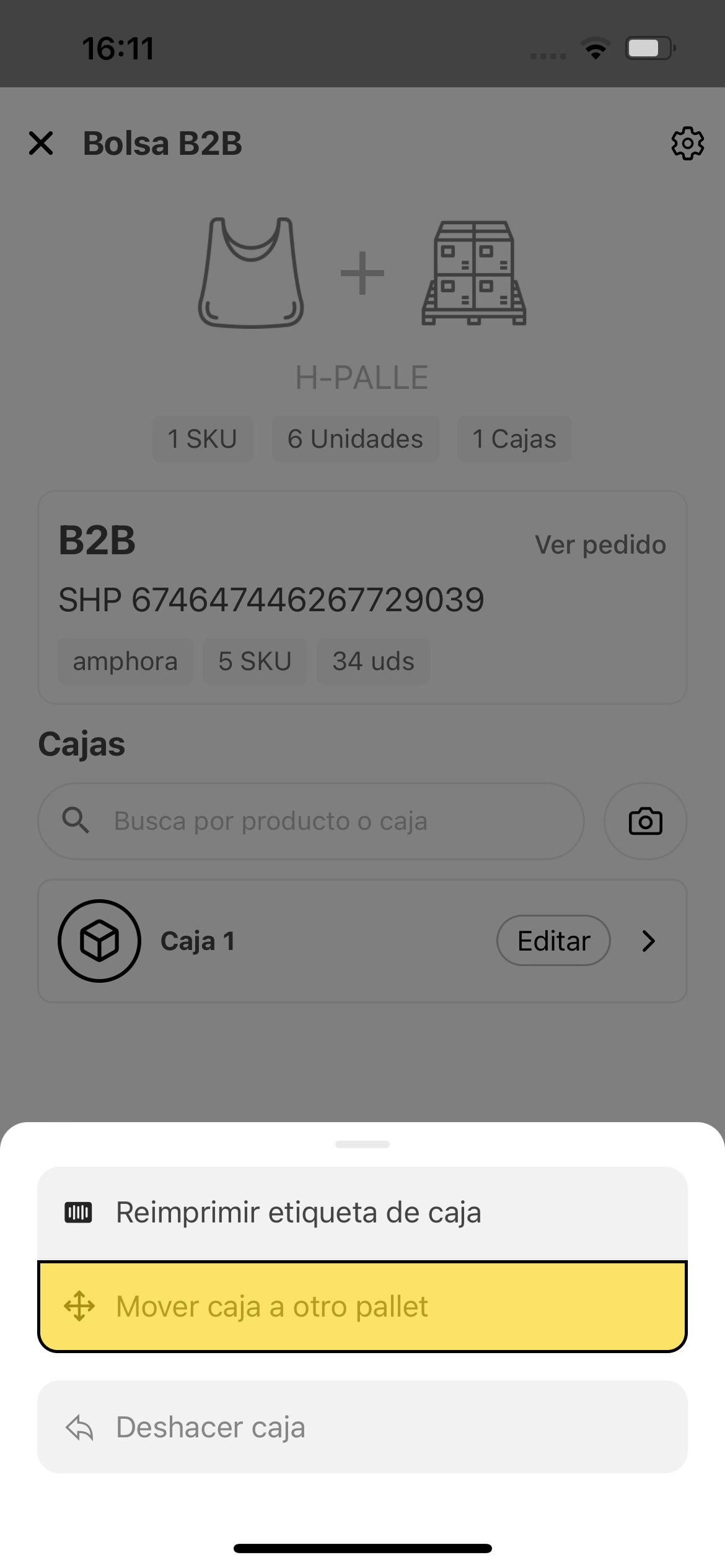
Task: Close the Bolsa B2B screen
Action: [x=41, y=143]
